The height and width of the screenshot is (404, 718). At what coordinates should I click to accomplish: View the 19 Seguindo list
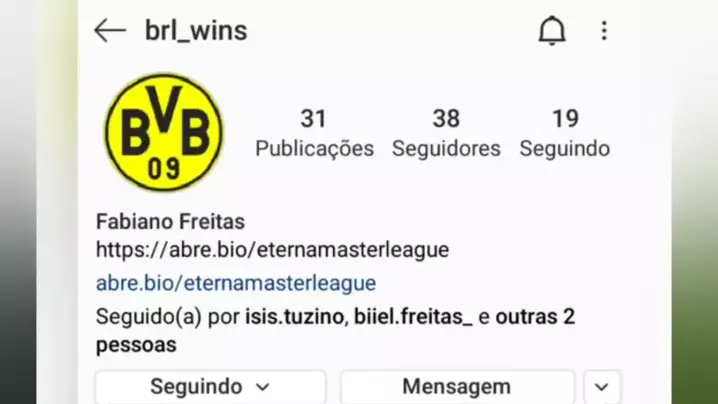(565, 133)
